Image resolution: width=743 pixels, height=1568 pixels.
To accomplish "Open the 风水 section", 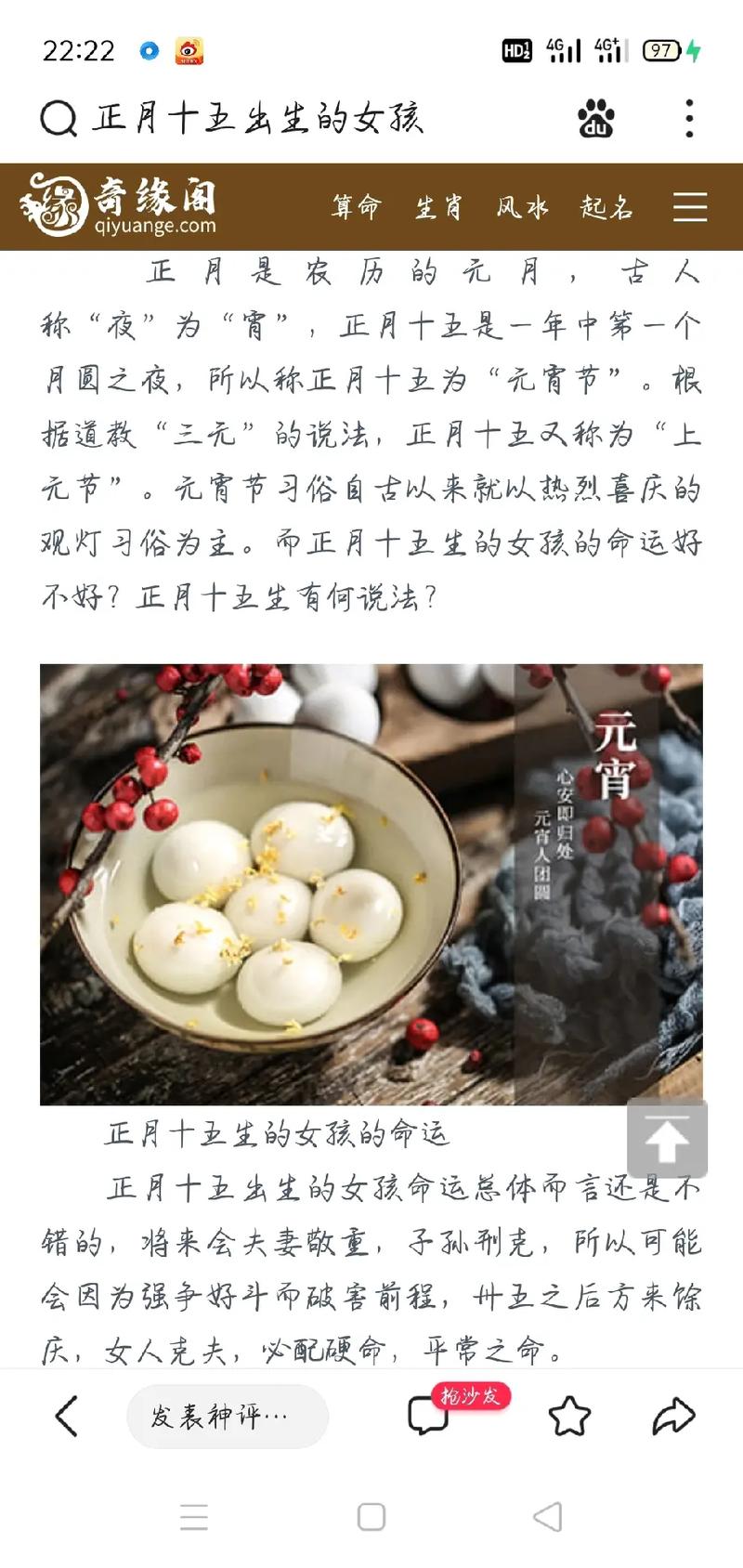I will tap(522, 207).
